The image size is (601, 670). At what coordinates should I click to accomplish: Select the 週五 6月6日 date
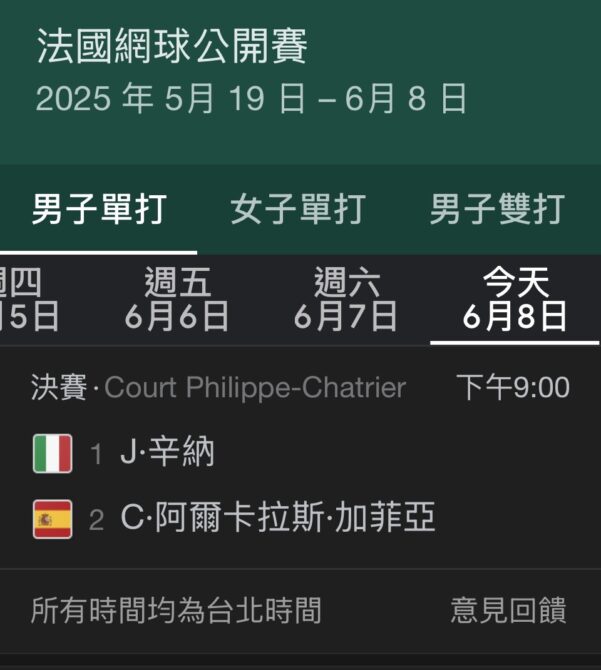click(177, 300)
